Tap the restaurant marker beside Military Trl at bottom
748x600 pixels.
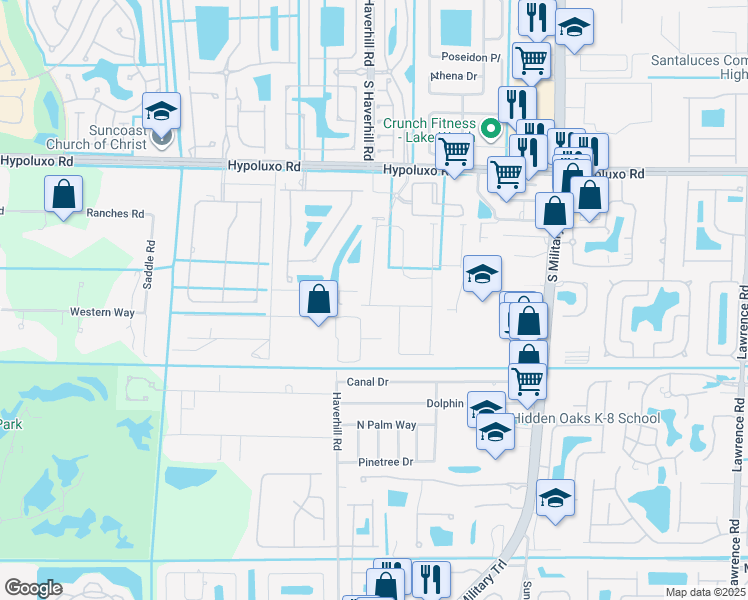coord(431,579)
